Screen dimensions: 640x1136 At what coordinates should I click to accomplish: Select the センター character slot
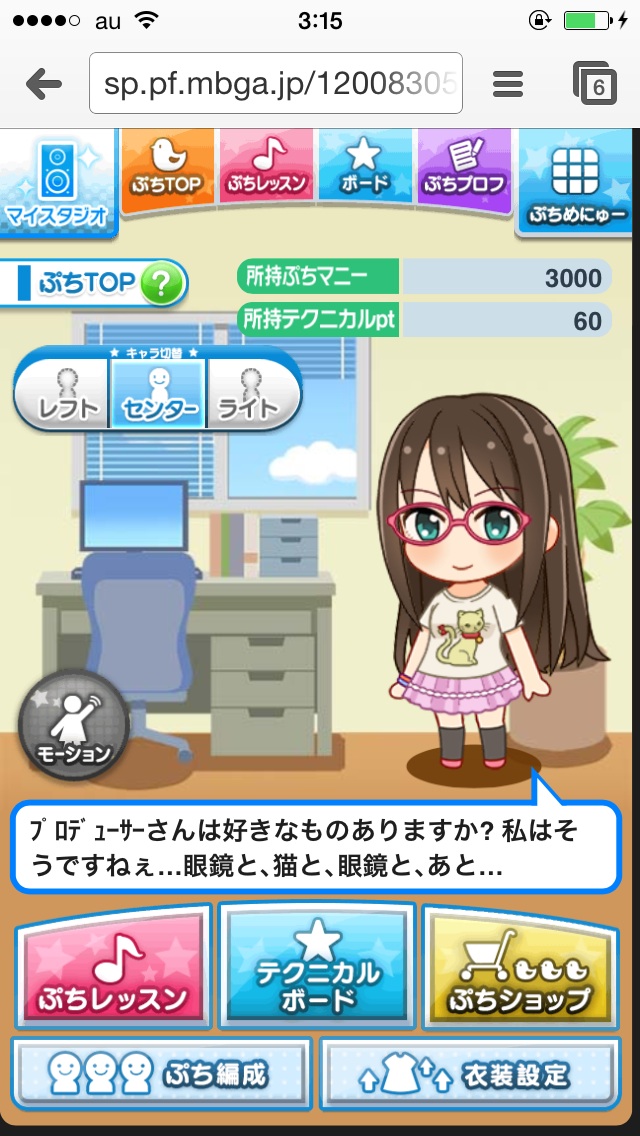[159, 393]
